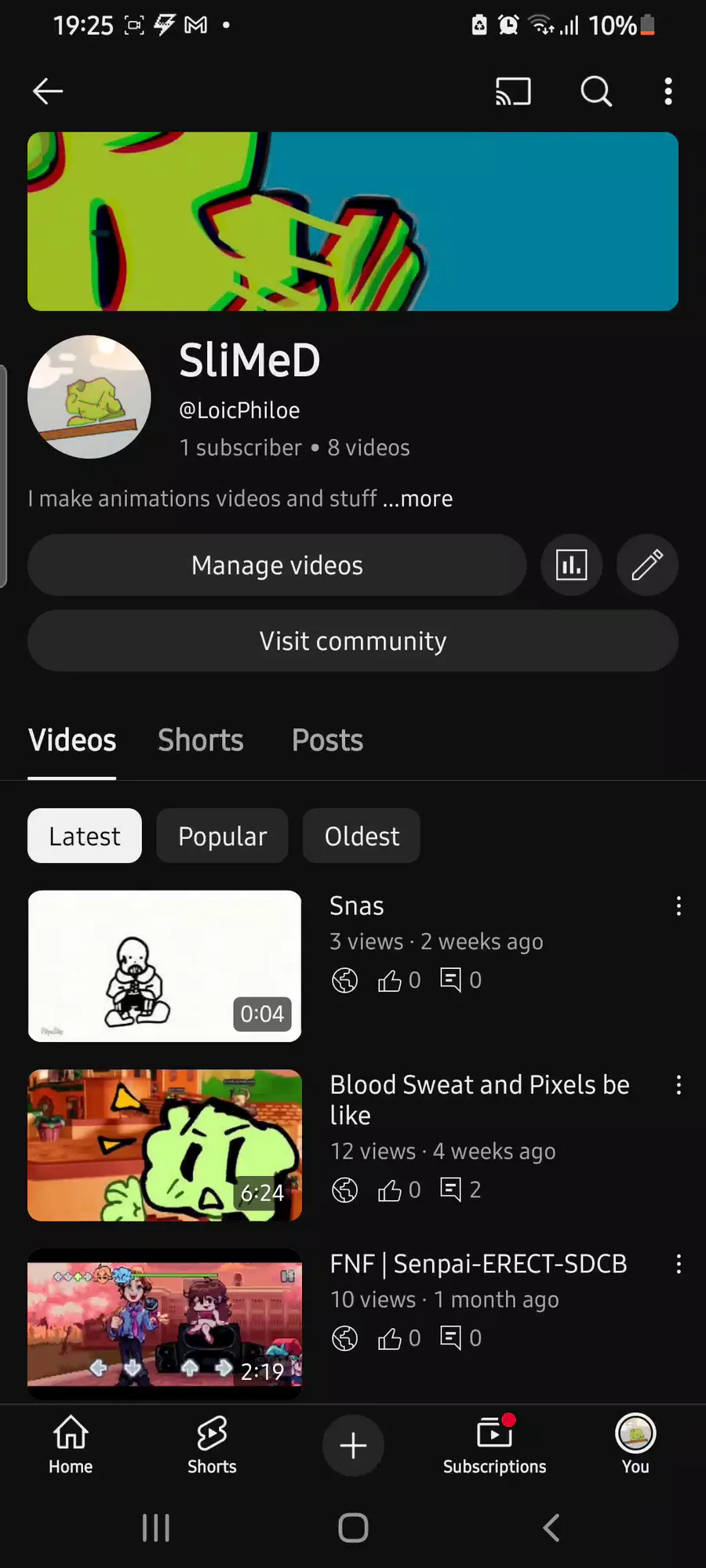Screen dimensions: 706x1568
Task: Sort videos by Popular
Action: click(x=222, y=837)
